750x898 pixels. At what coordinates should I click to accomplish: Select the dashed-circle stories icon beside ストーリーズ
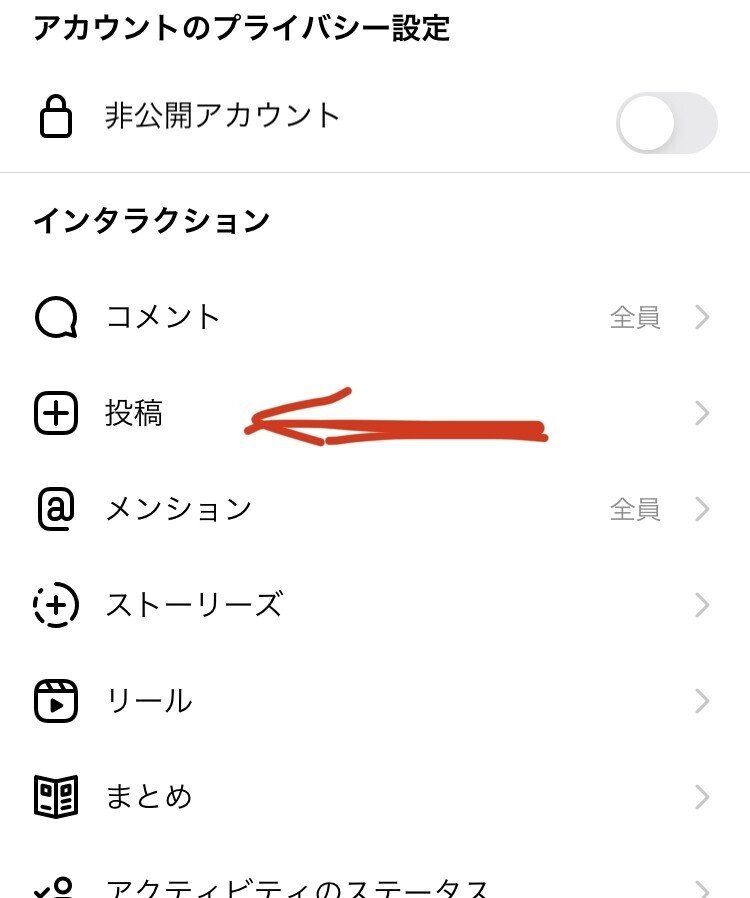pos(57,605)
